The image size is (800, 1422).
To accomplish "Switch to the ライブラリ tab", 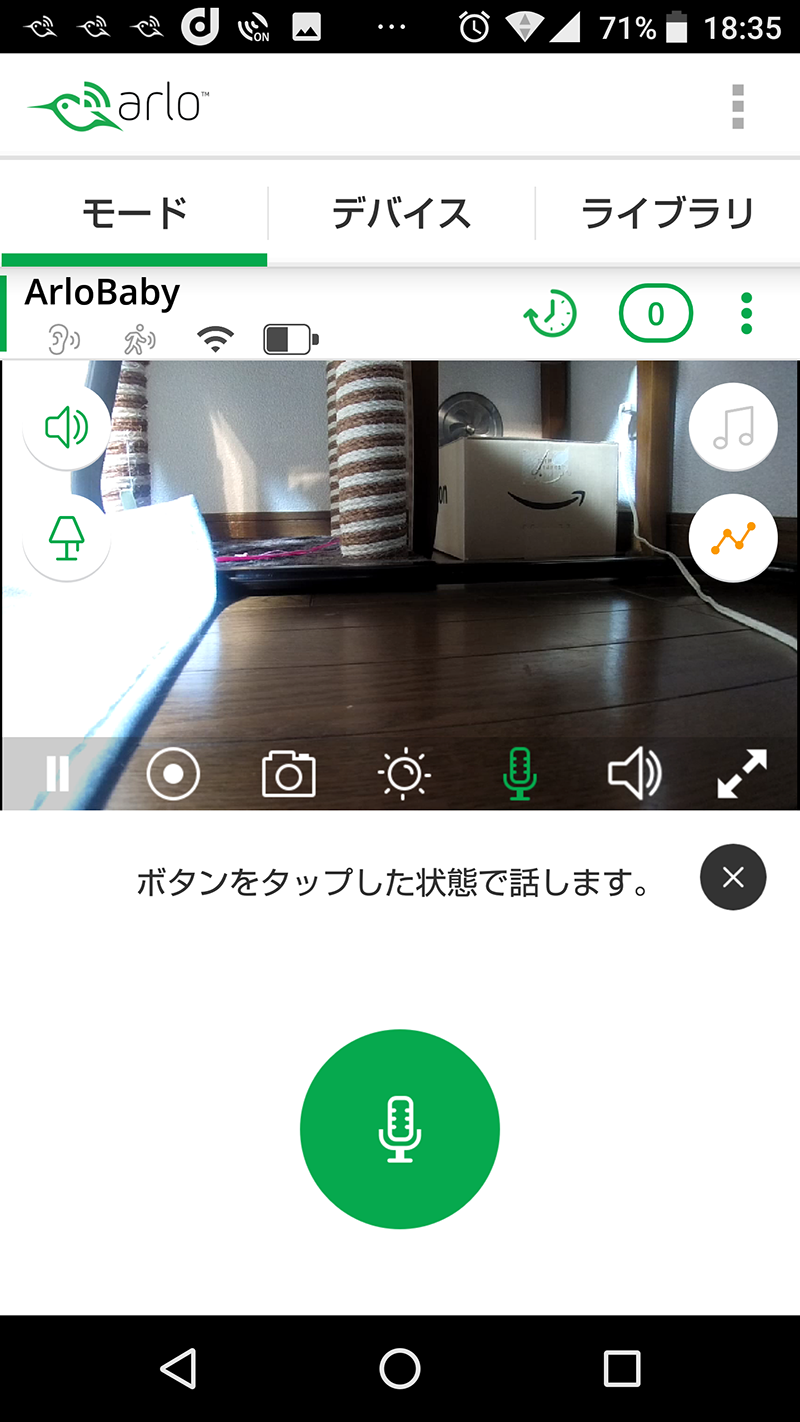I will (667, 213).
